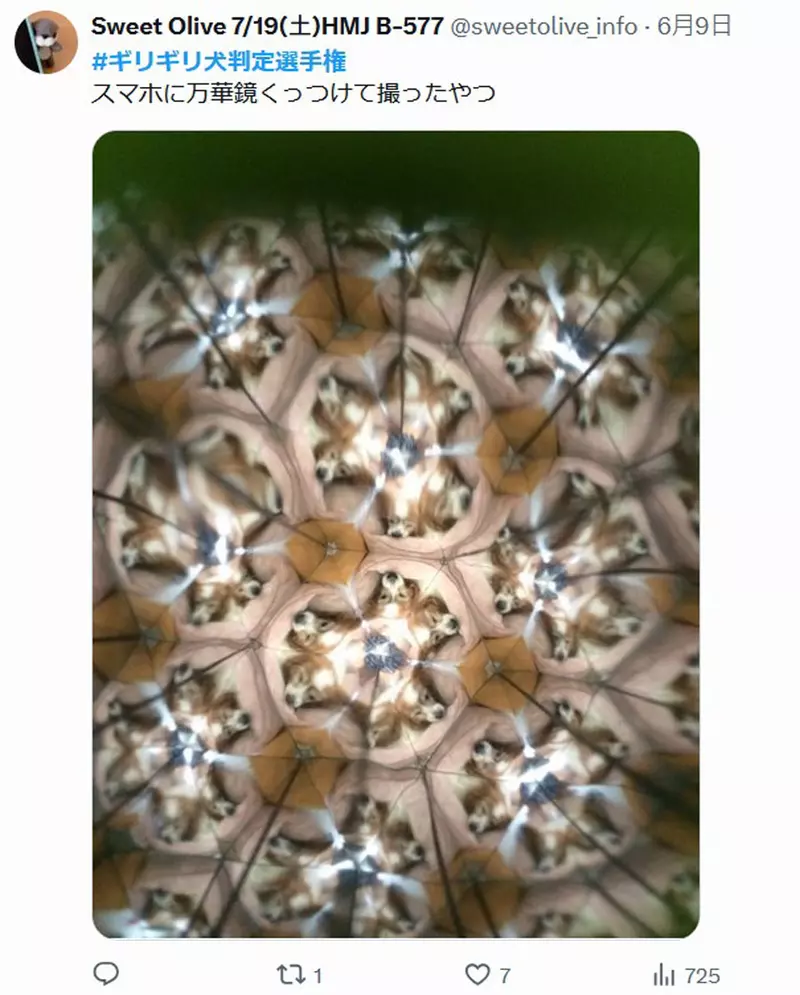The width and height of the screenshot is (800, 995).
Task: Reply to this tweet
Action: (106, 974)
